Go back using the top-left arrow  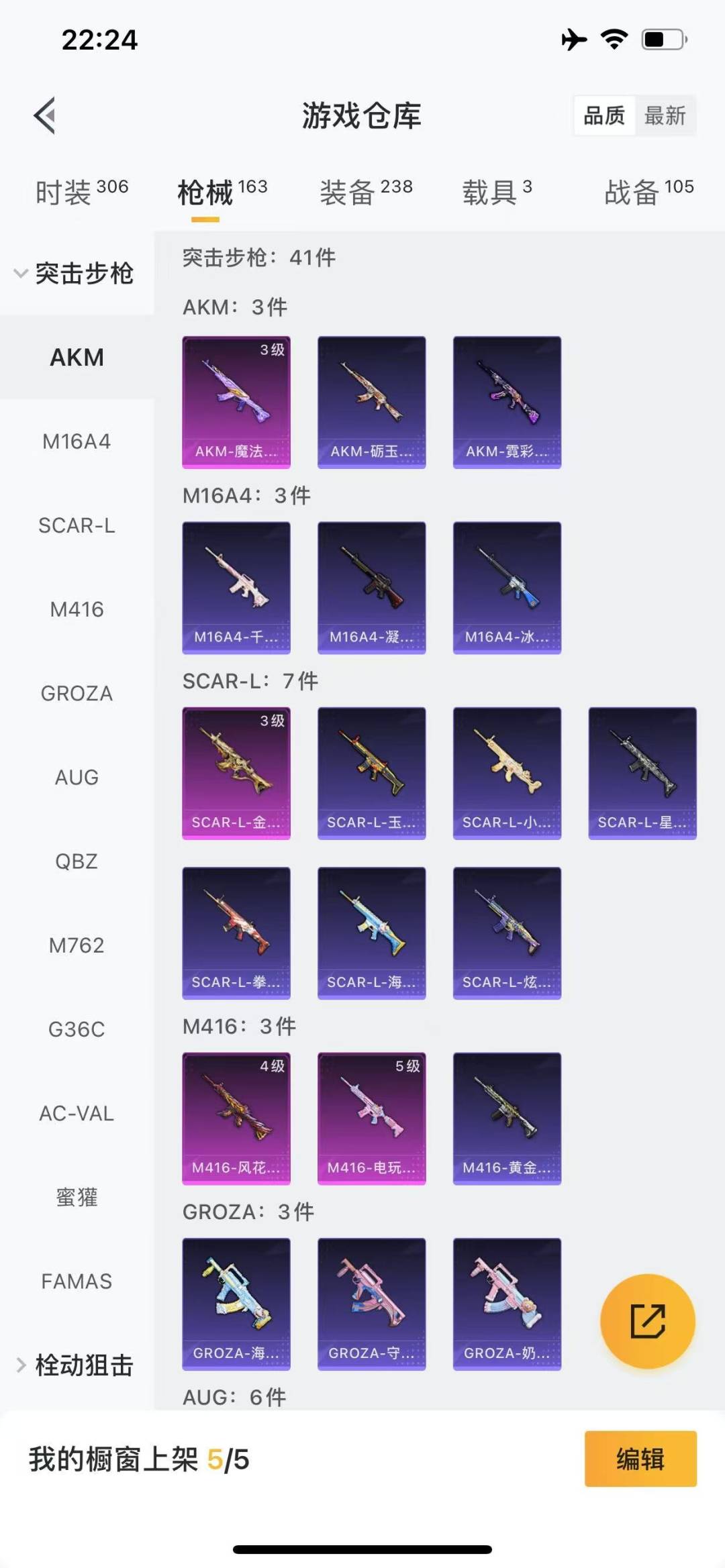pos(45,116)
